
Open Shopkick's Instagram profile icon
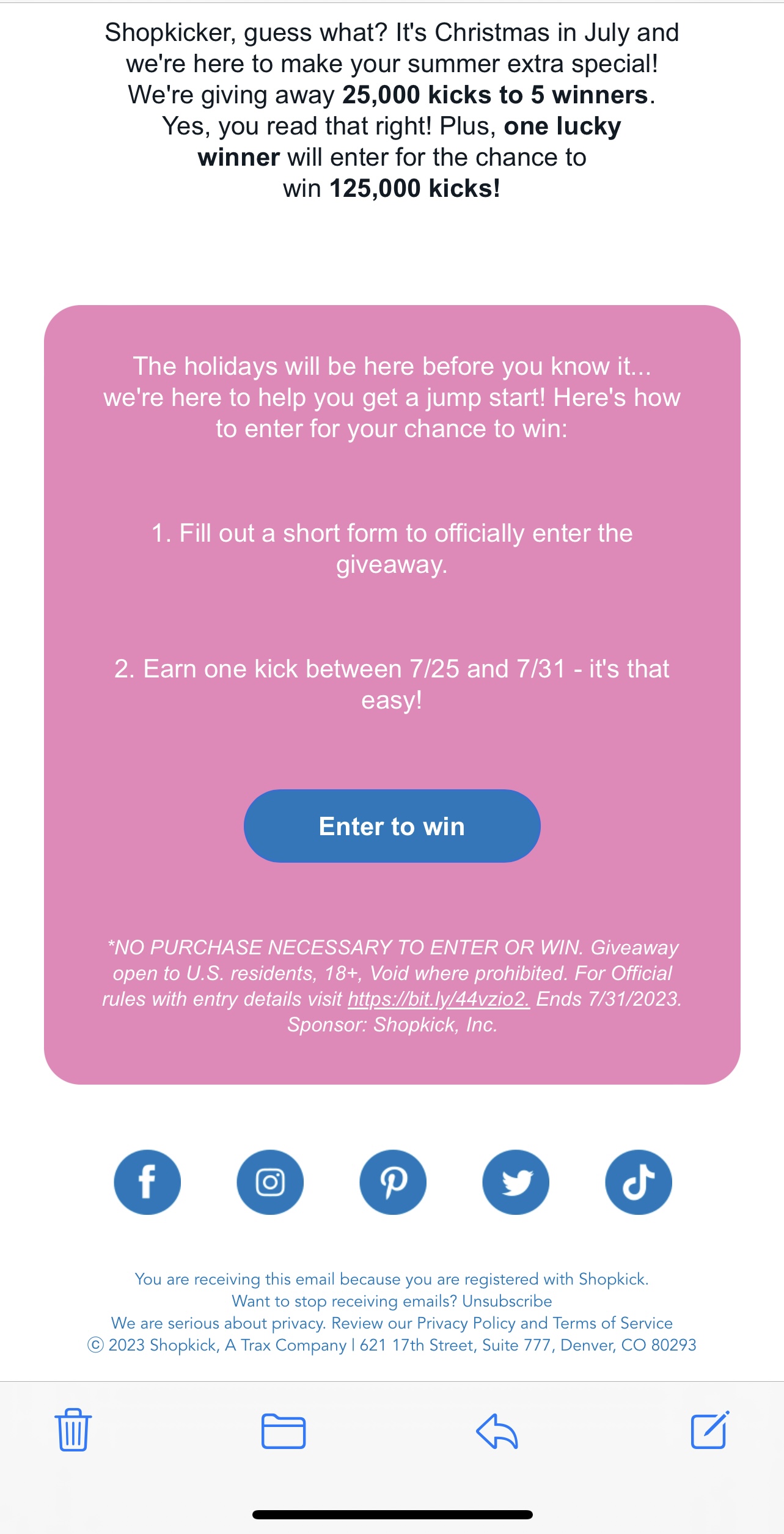(270, 1182)
